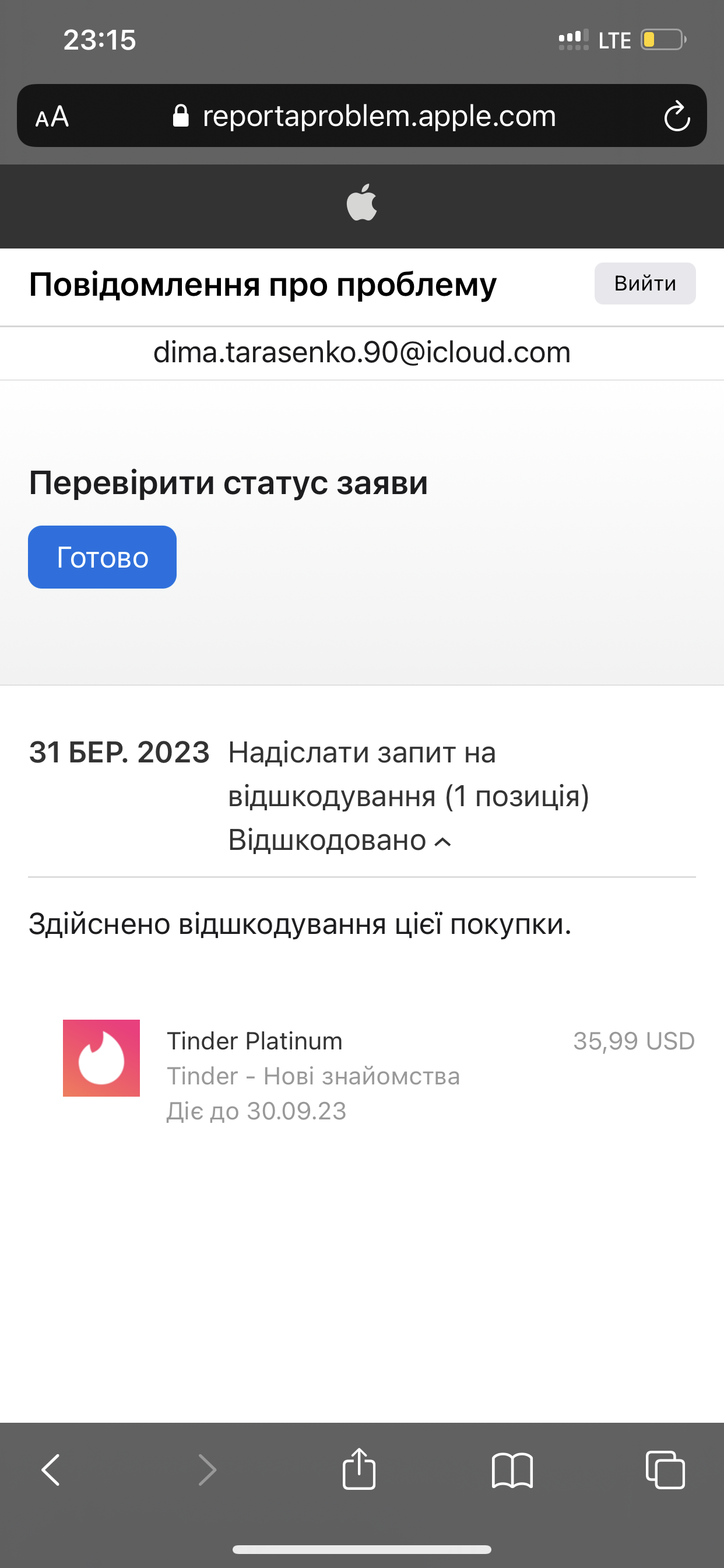The image size is (724, 1568).
Task: Open the Apple logo home link
Action: (362, 202)
